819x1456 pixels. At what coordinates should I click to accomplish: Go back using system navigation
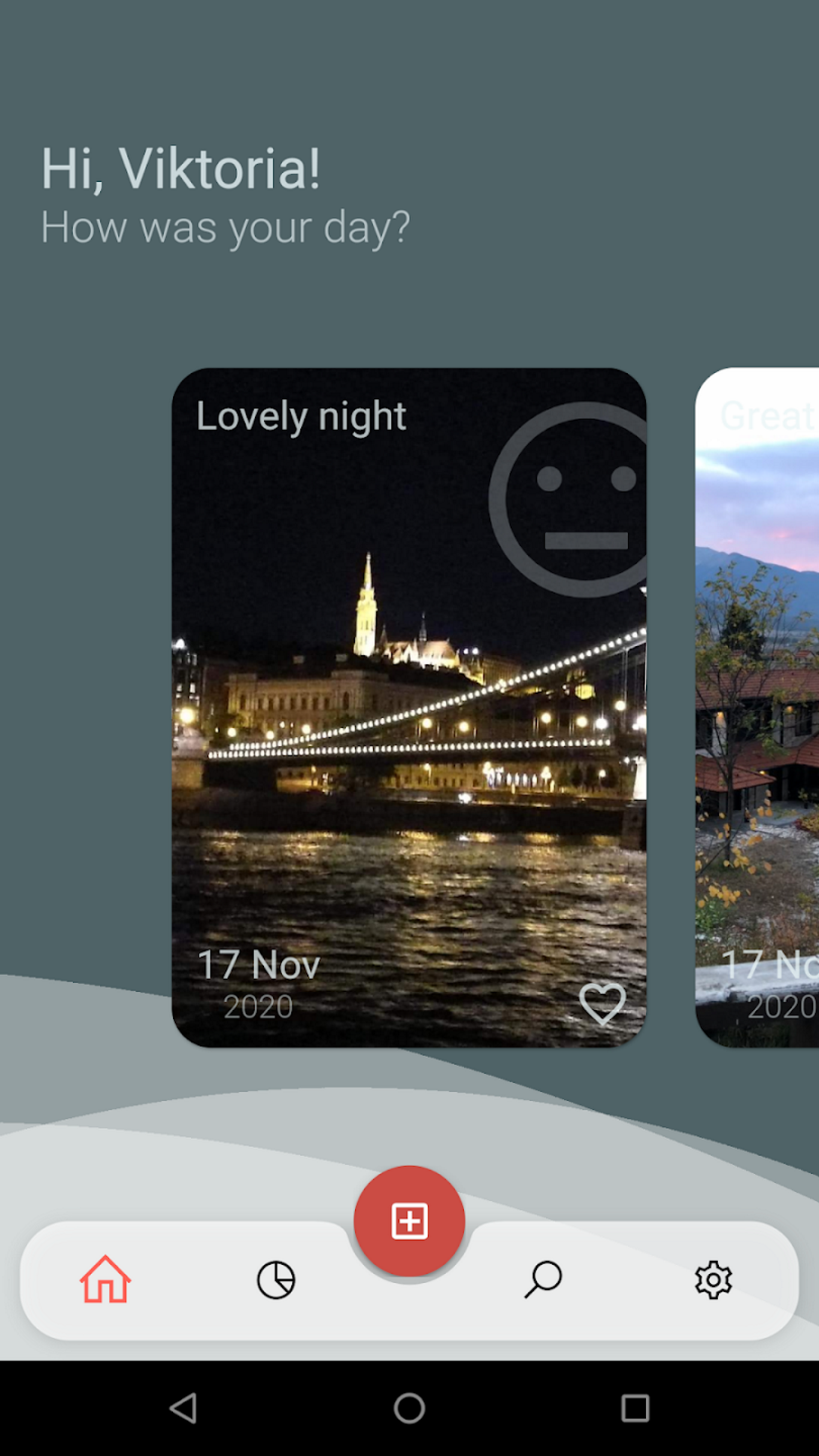point(184,1408)
